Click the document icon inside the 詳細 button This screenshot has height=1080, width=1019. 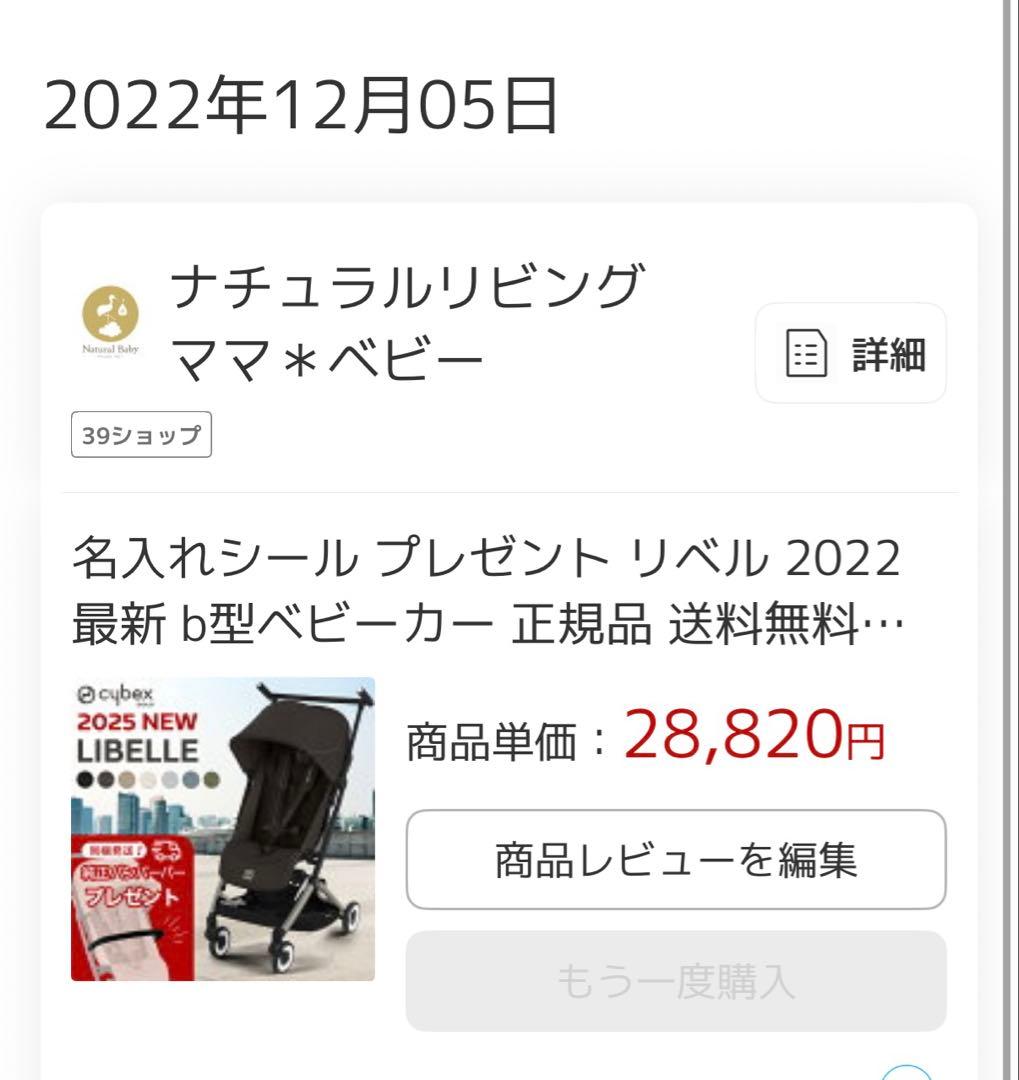tap(806, 352)
